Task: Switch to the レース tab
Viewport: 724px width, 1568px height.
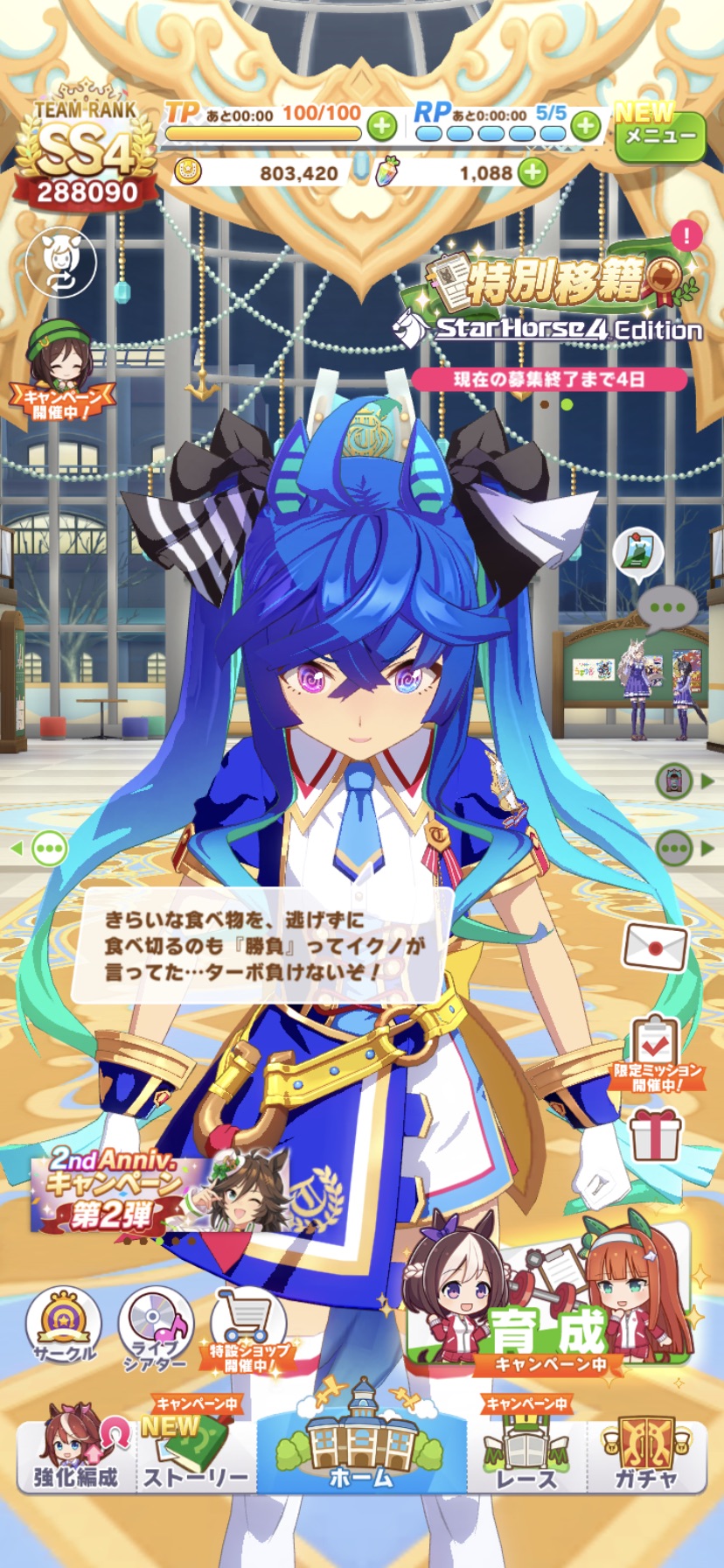Action: point(526,1454)
